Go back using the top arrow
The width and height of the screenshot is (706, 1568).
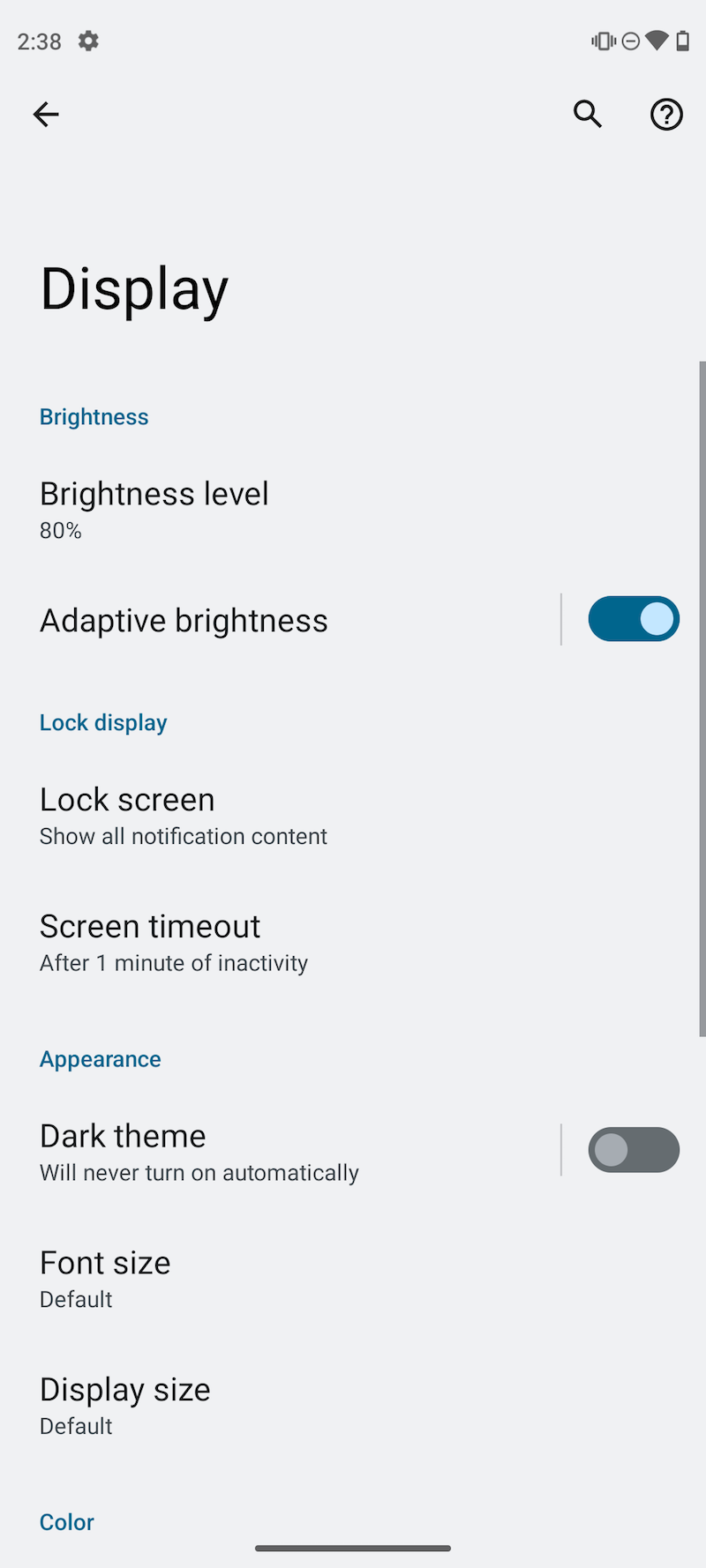46,115
